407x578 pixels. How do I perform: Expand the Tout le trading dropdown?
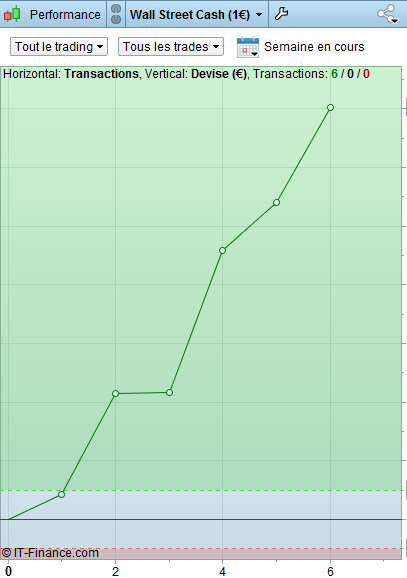click(x=59, y=47)
